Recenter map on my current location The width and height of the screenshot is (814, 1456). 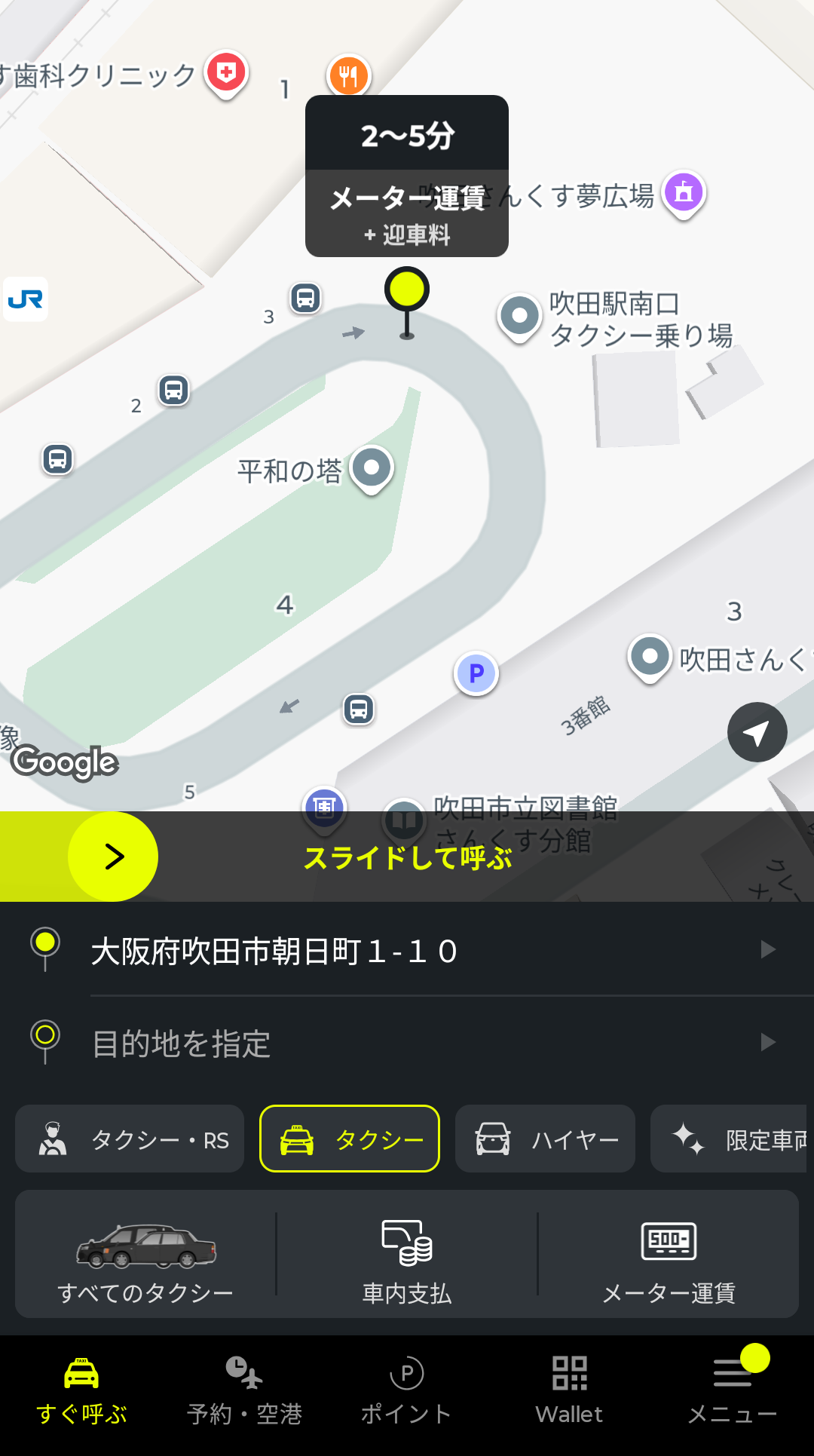757,732
